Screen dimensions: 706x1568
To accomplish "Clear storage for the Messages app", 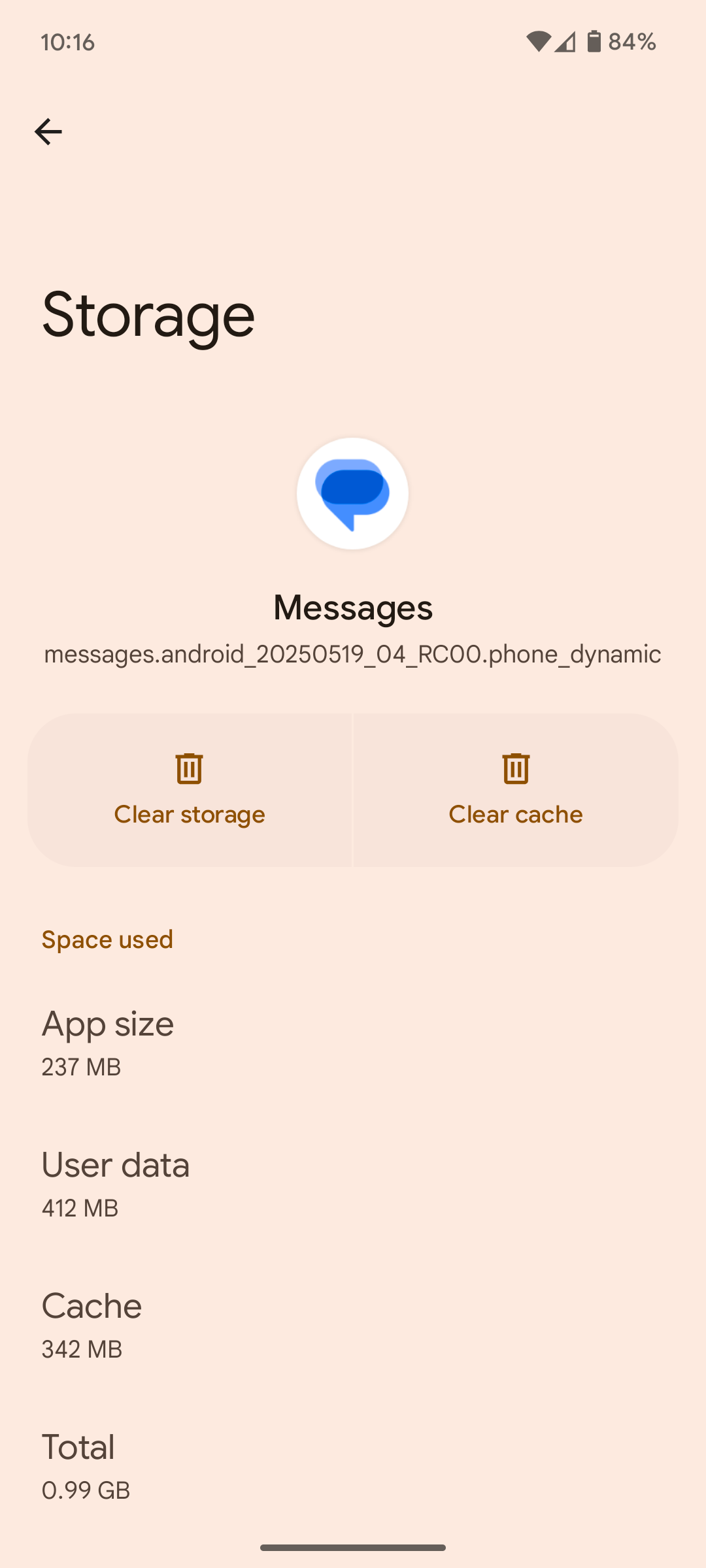I will (x=190, y=790).
